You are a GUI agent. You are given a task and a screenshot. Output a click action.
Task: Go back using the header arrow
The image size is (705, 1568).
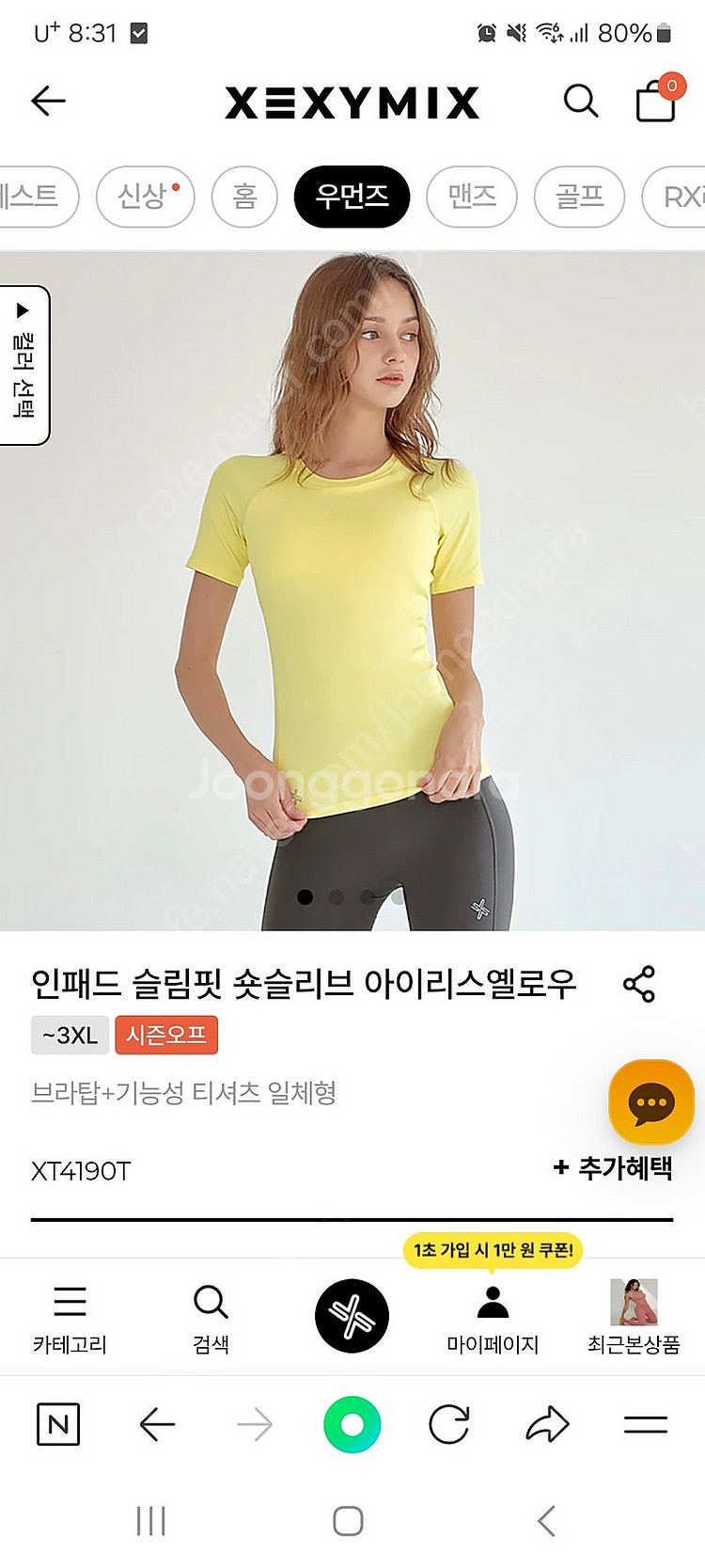point(48,101)
